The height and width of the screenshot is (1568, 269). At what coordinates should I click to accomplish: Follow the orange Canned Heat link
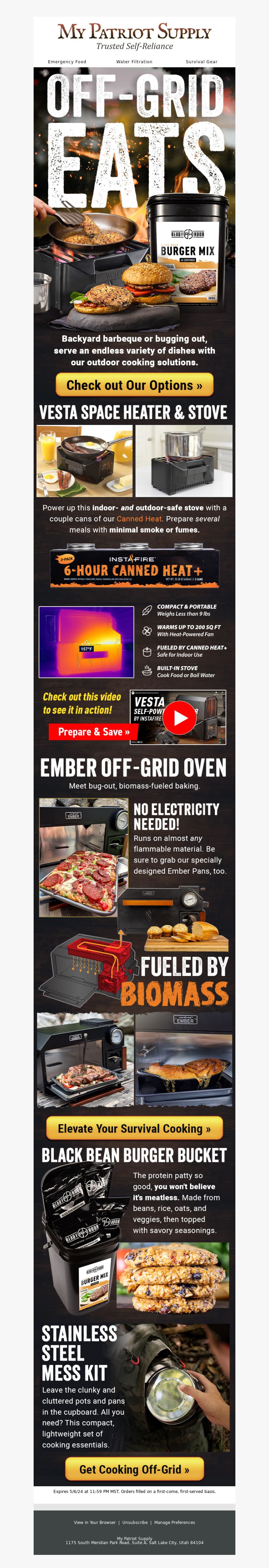139,519
